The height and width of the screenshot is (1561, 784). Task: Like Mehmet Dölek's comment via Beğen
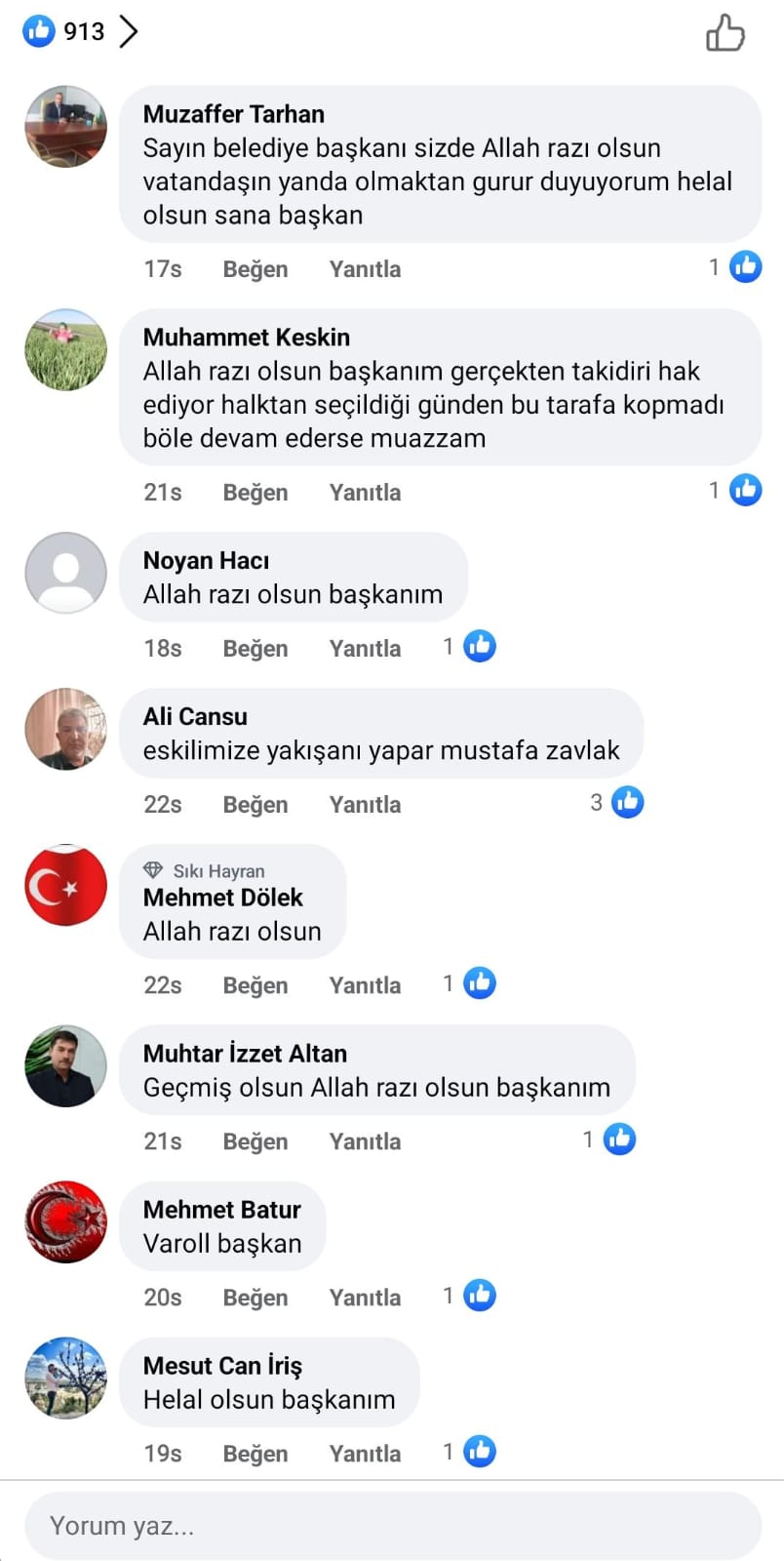(x=255, y=985)
